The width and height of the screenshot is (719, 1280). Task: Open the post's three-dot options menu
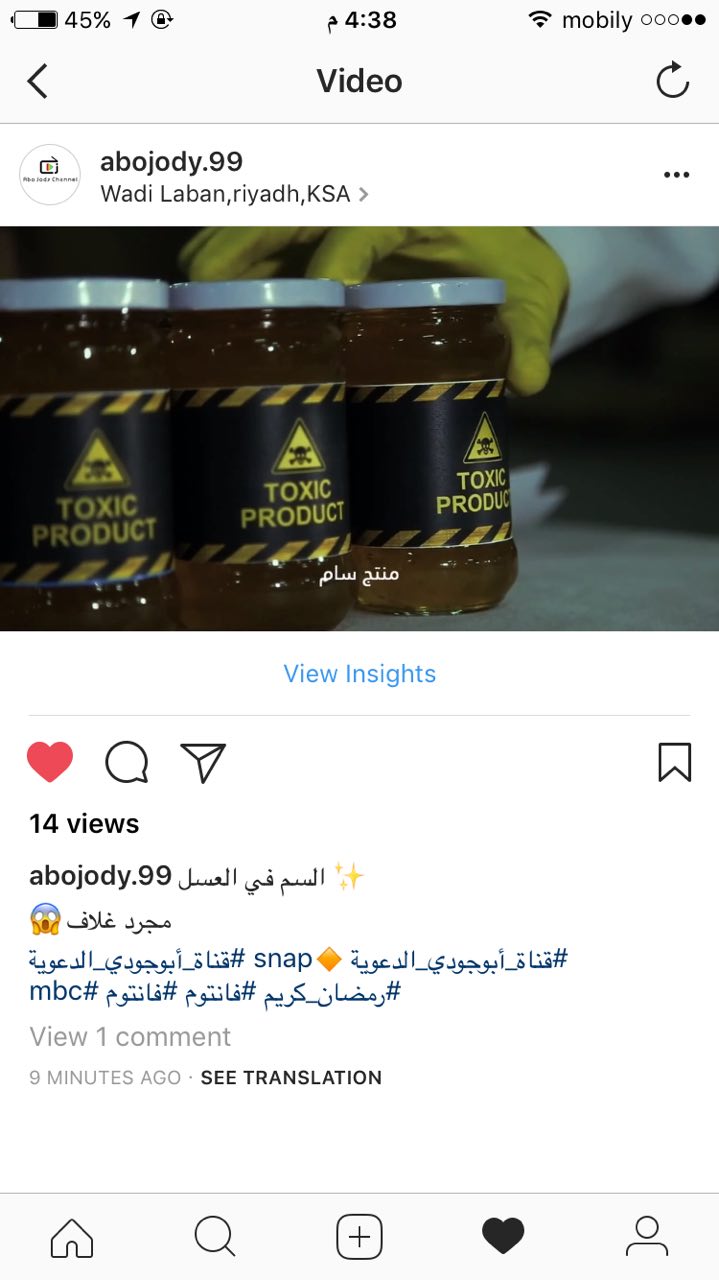676,175
